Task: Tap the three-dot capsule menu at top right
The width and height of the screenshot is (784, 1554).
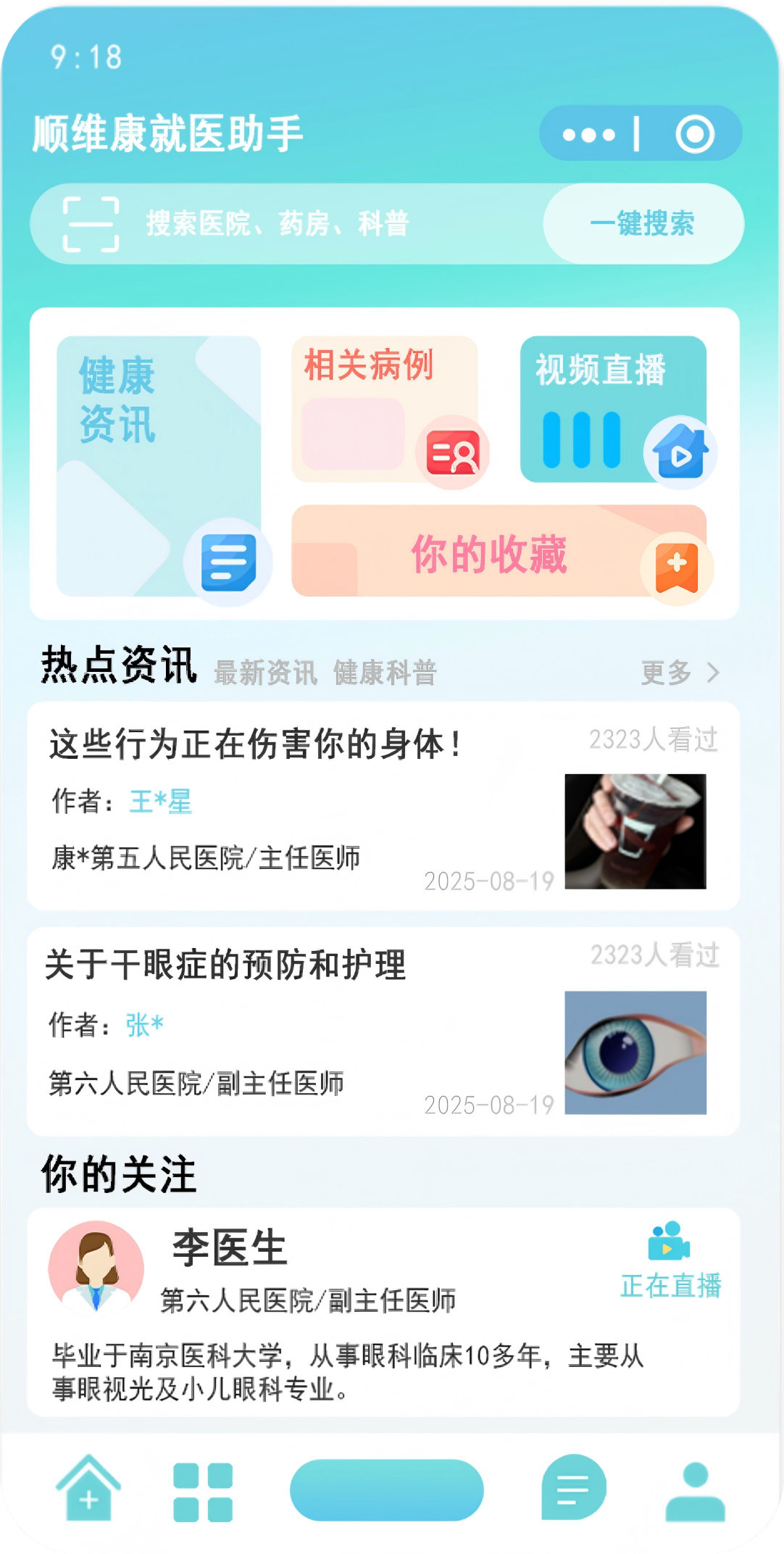Action: click(x=587, y=133)
